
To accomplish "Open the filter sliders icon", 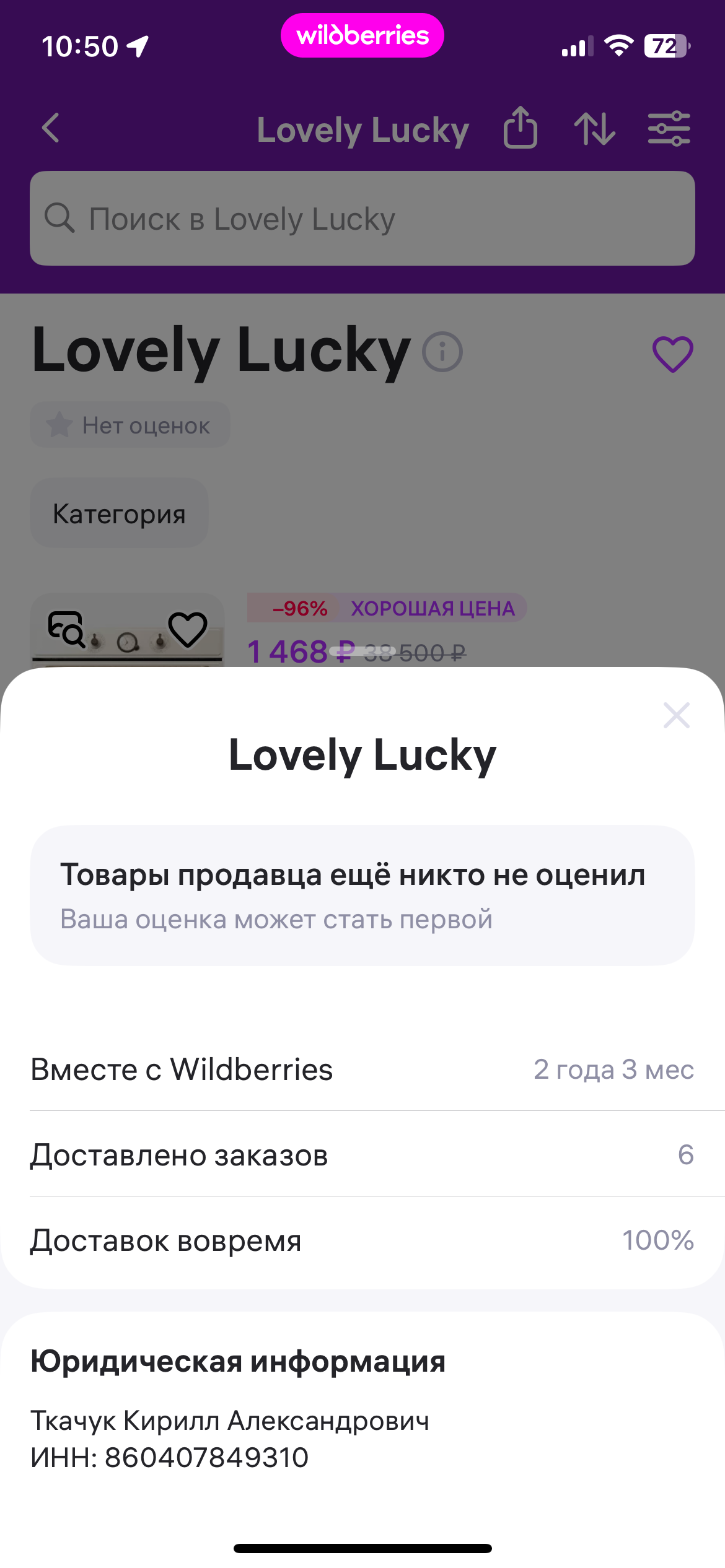I will [x=669, y=129].
